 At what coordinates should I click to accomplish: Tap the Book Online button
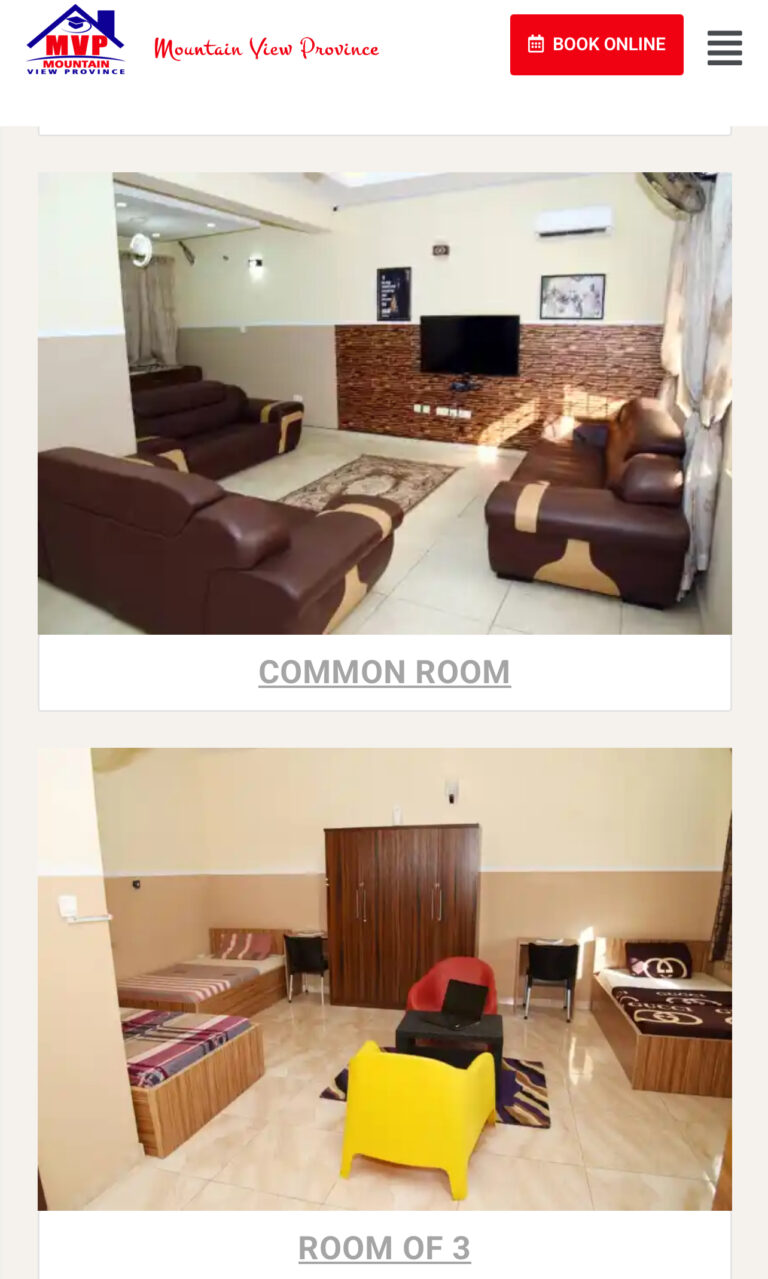pos(596,44)
